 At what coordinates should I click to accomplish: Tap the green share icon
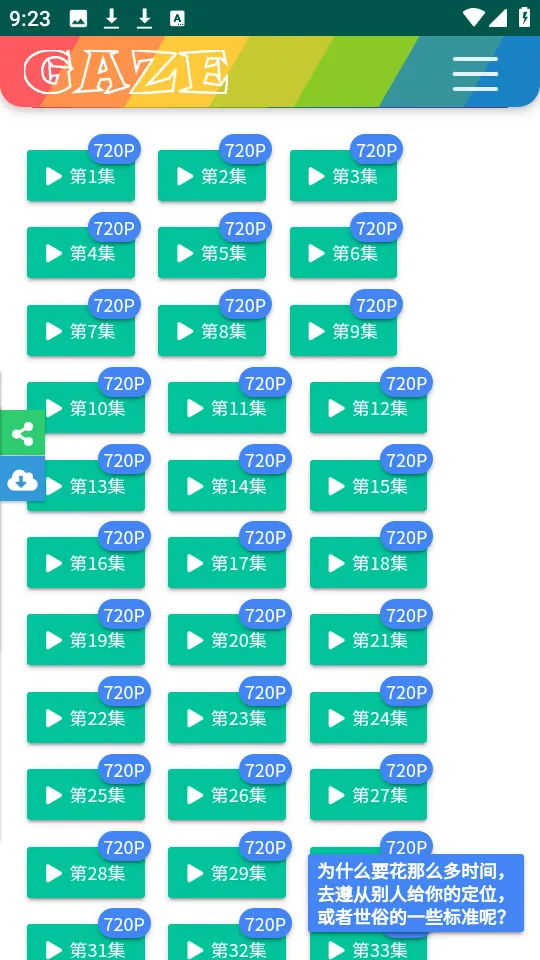tap(22, 433)
